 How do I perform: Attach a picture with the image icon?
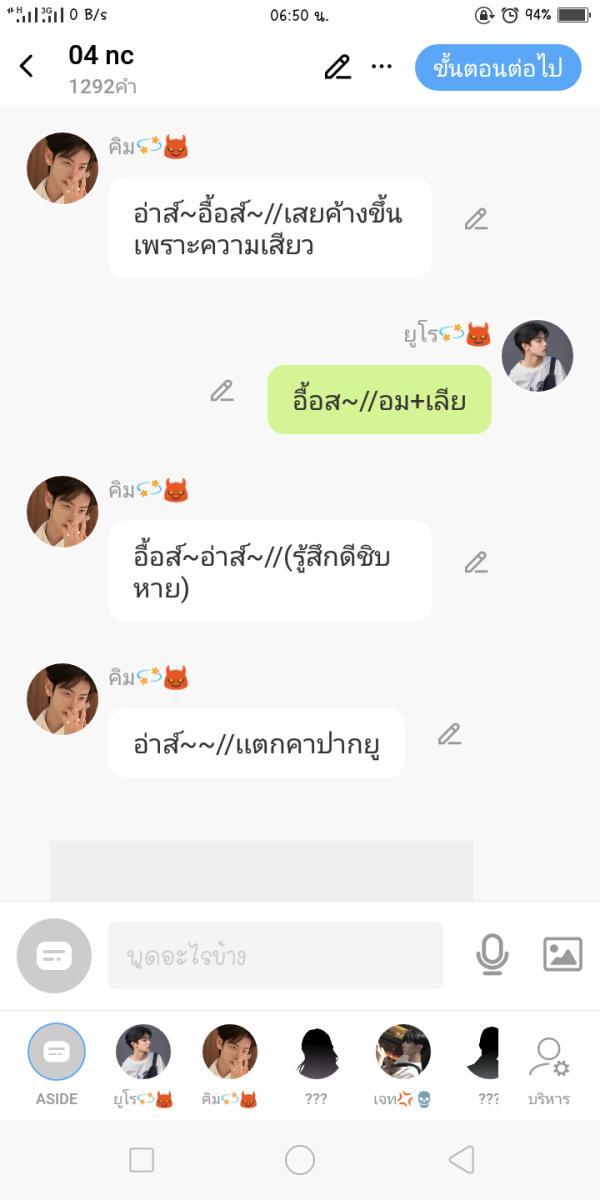click(x=563, y=955)
